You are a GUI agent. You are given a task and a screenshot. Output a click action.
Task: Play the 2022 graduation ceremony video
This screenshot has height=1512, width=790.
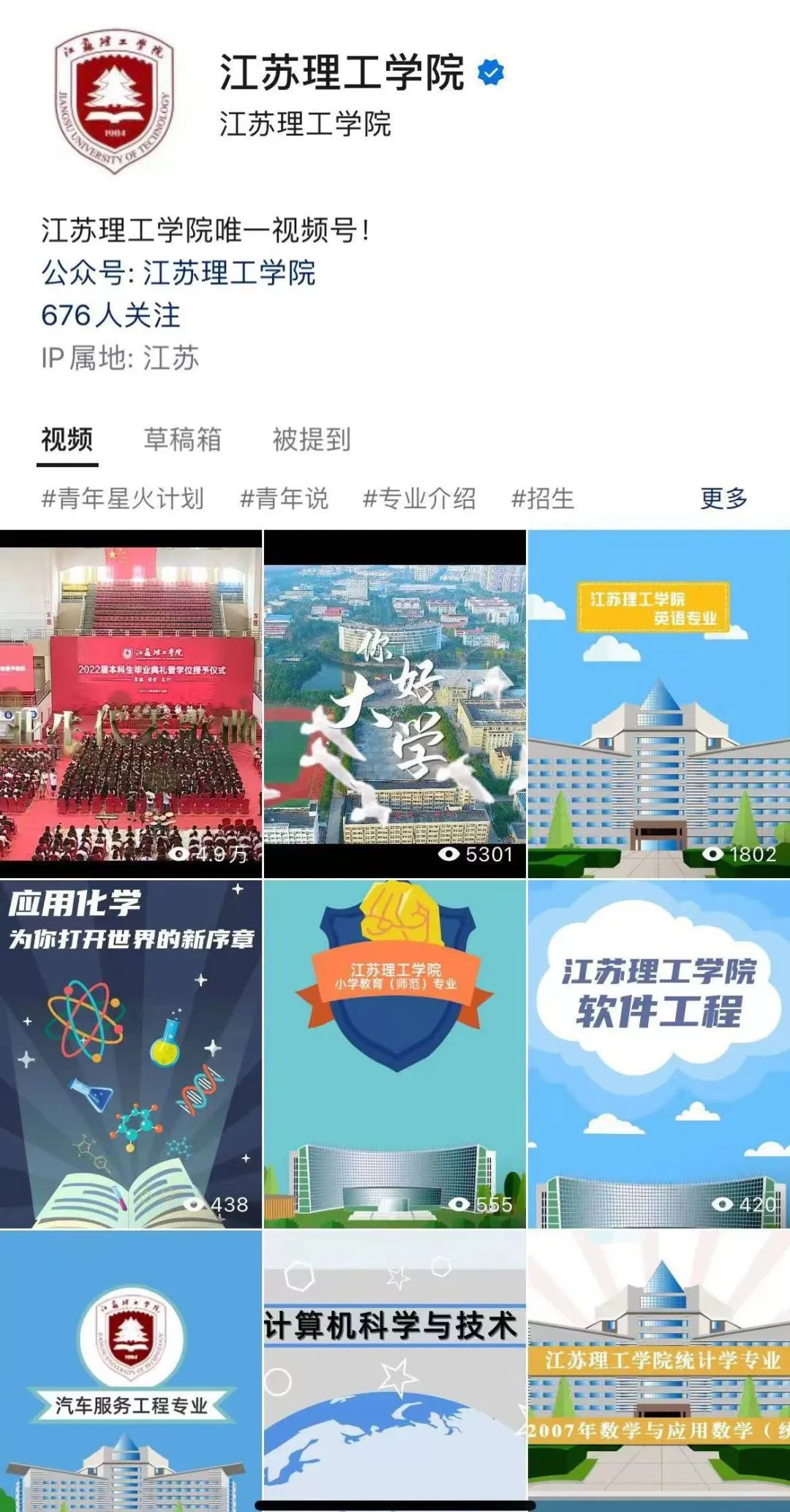pyautogui.click(x=131, y=703)
